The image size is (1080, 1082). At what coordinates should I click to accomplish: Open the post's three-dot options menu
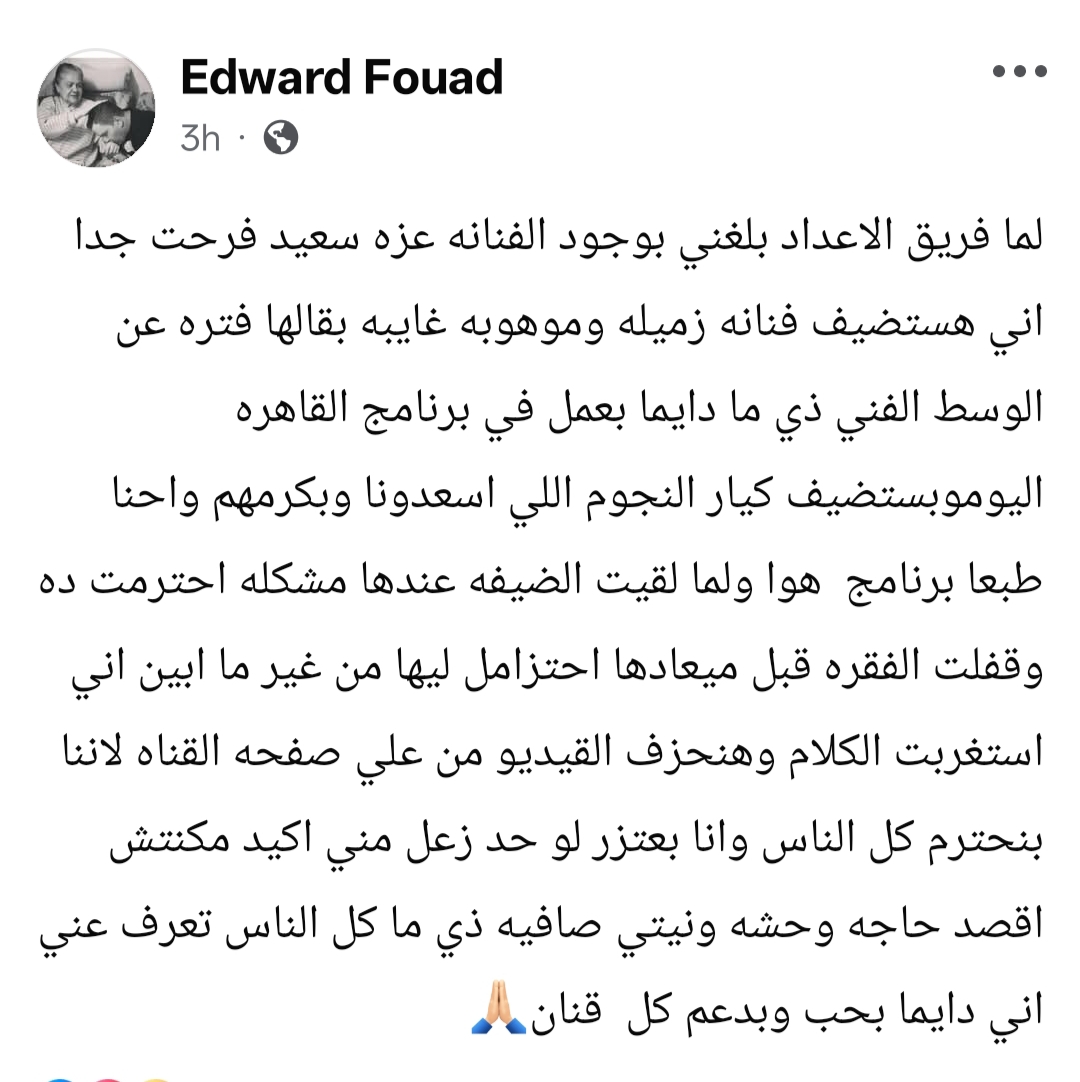point(1019,73)
